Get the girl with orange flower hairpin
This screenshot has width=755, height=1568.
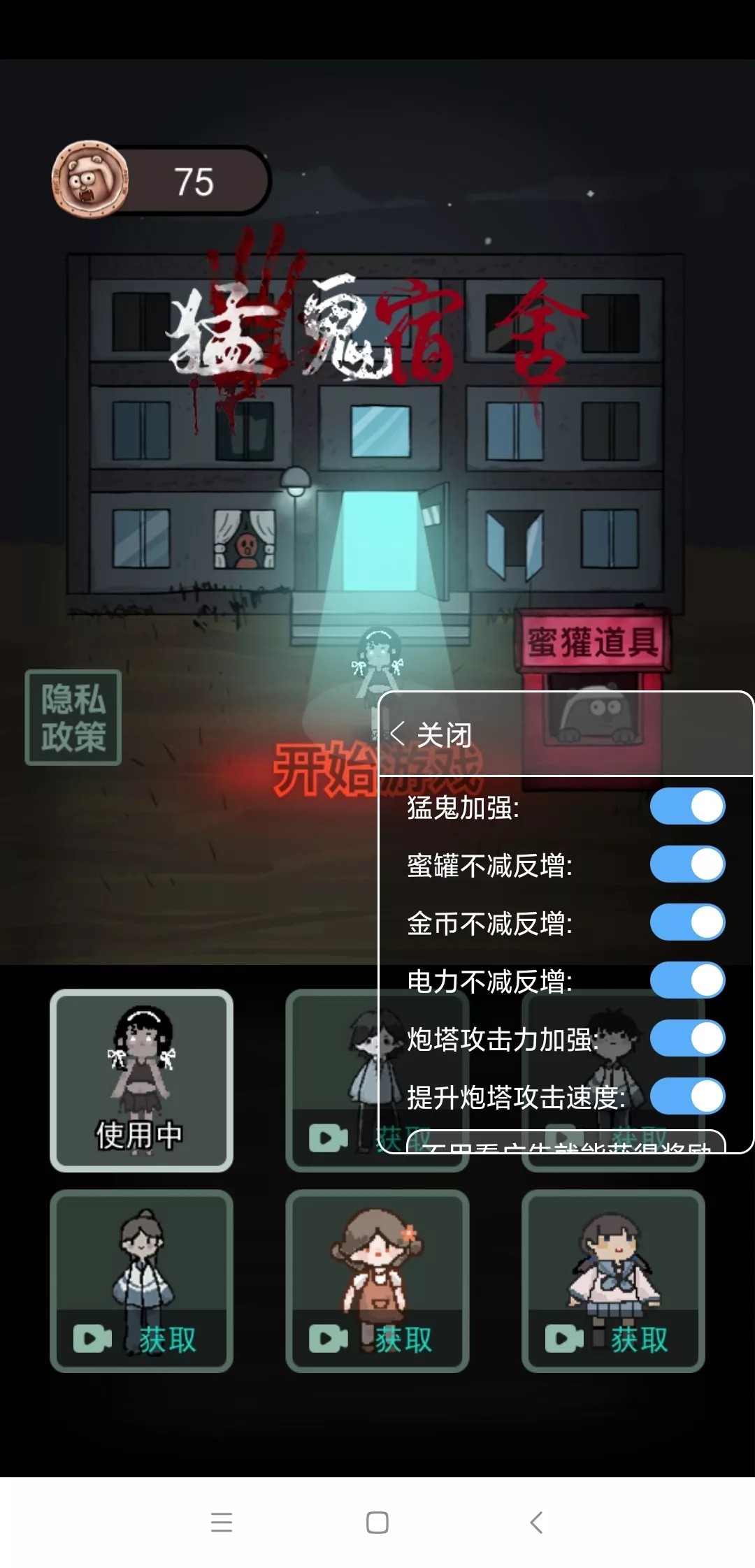[377, 1280]
